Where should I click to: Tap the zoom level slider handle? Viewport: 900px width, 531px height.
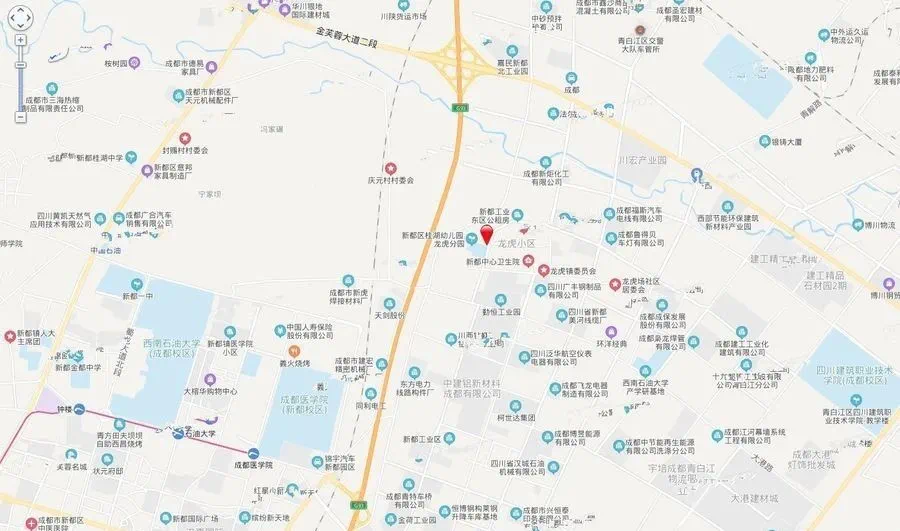coord(20,65)
